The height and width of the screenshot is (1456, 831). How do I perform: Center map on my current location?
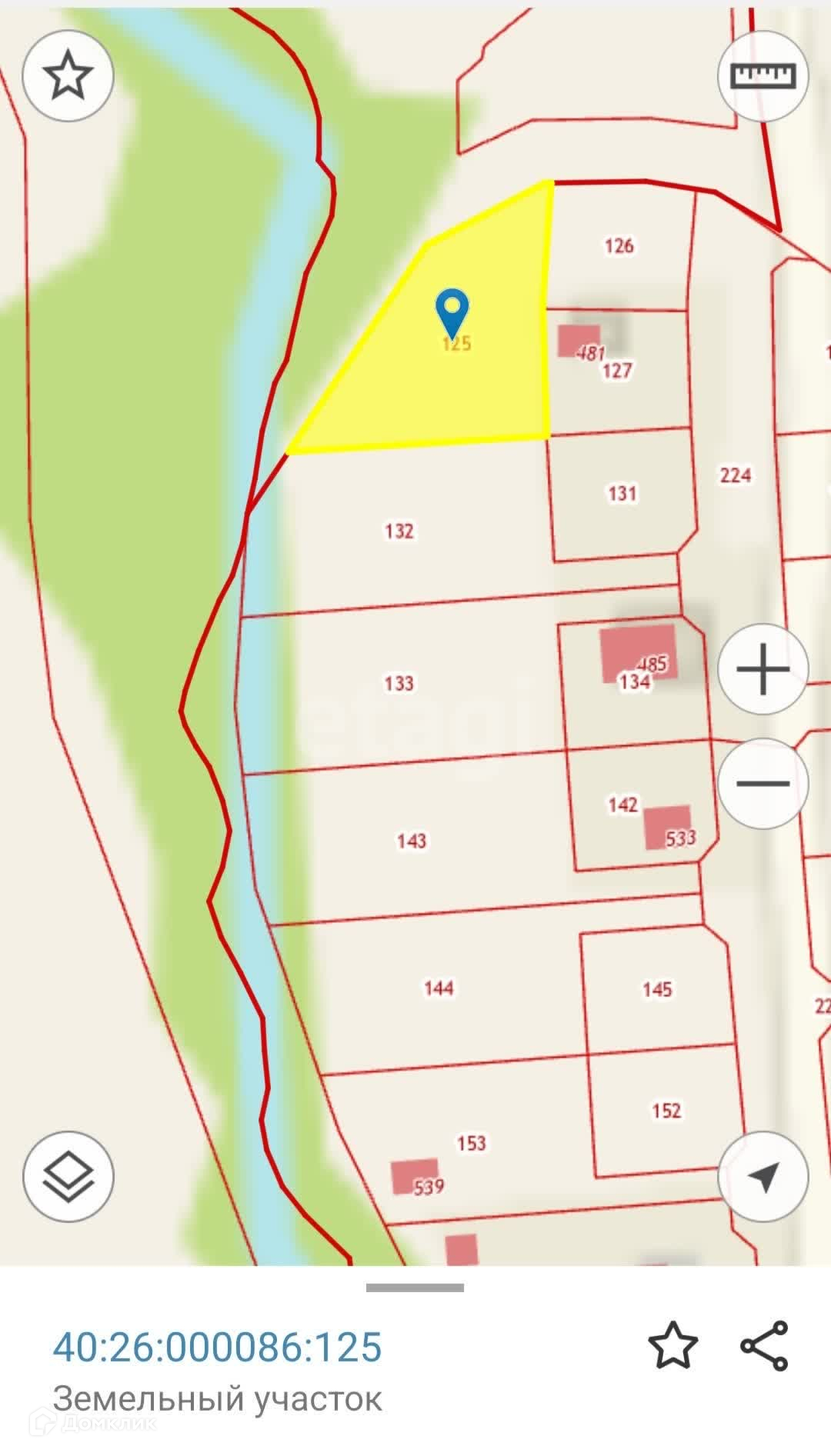coord(763,1177)
